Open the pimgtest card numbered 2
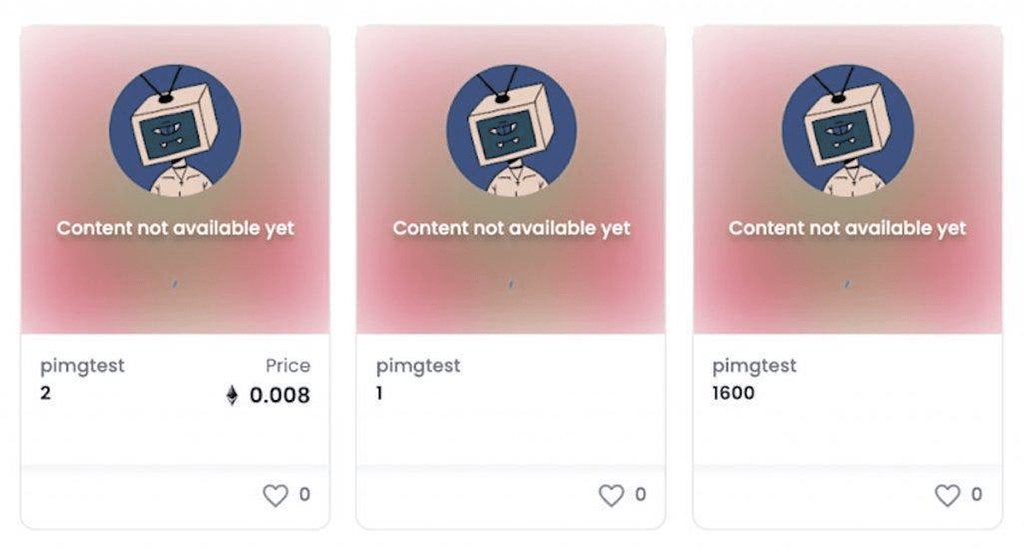The image size is (1024, 552). [175, 180]
